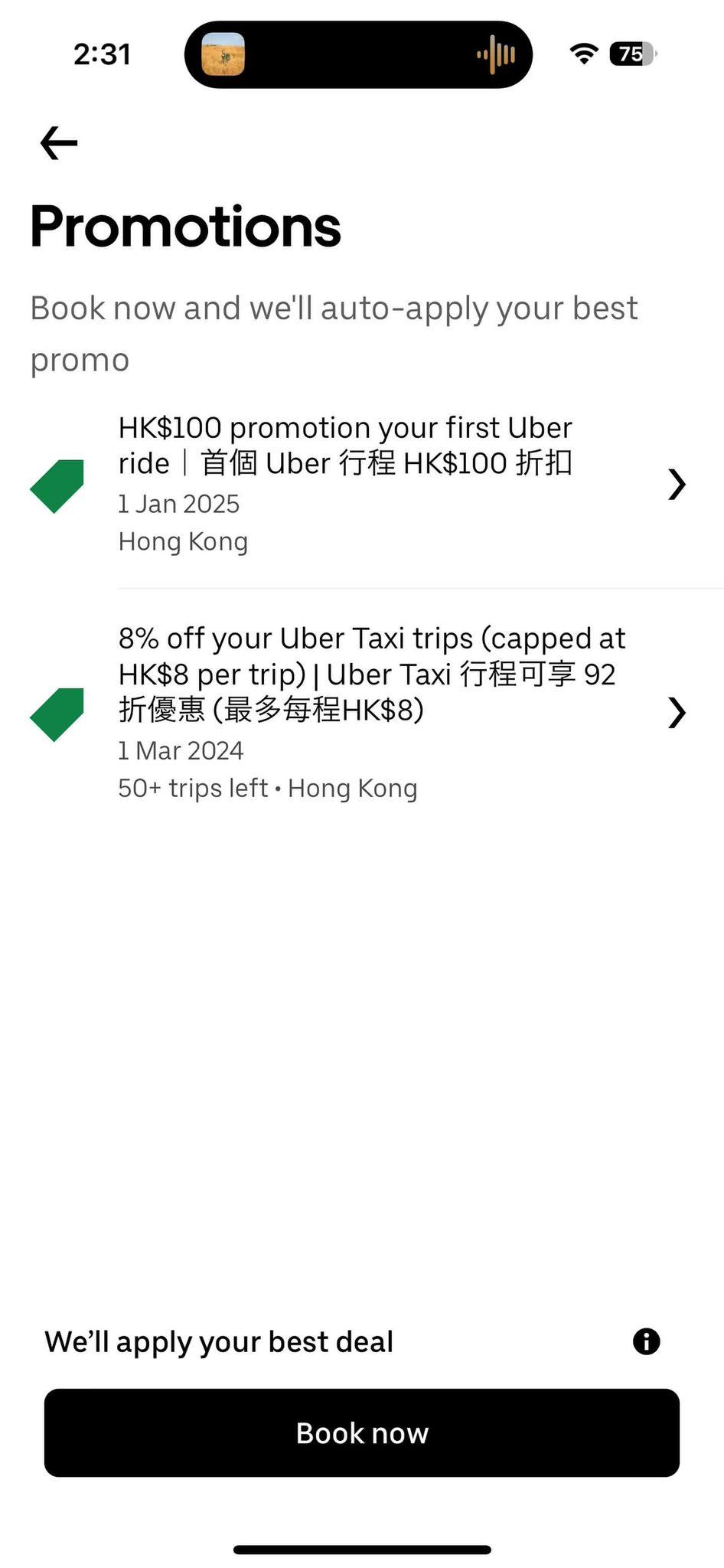Click the green tag icon on Uber Taxi promo
Image resolution: width=724 pixels, height=1568 pixels.
tap(56, 714)
